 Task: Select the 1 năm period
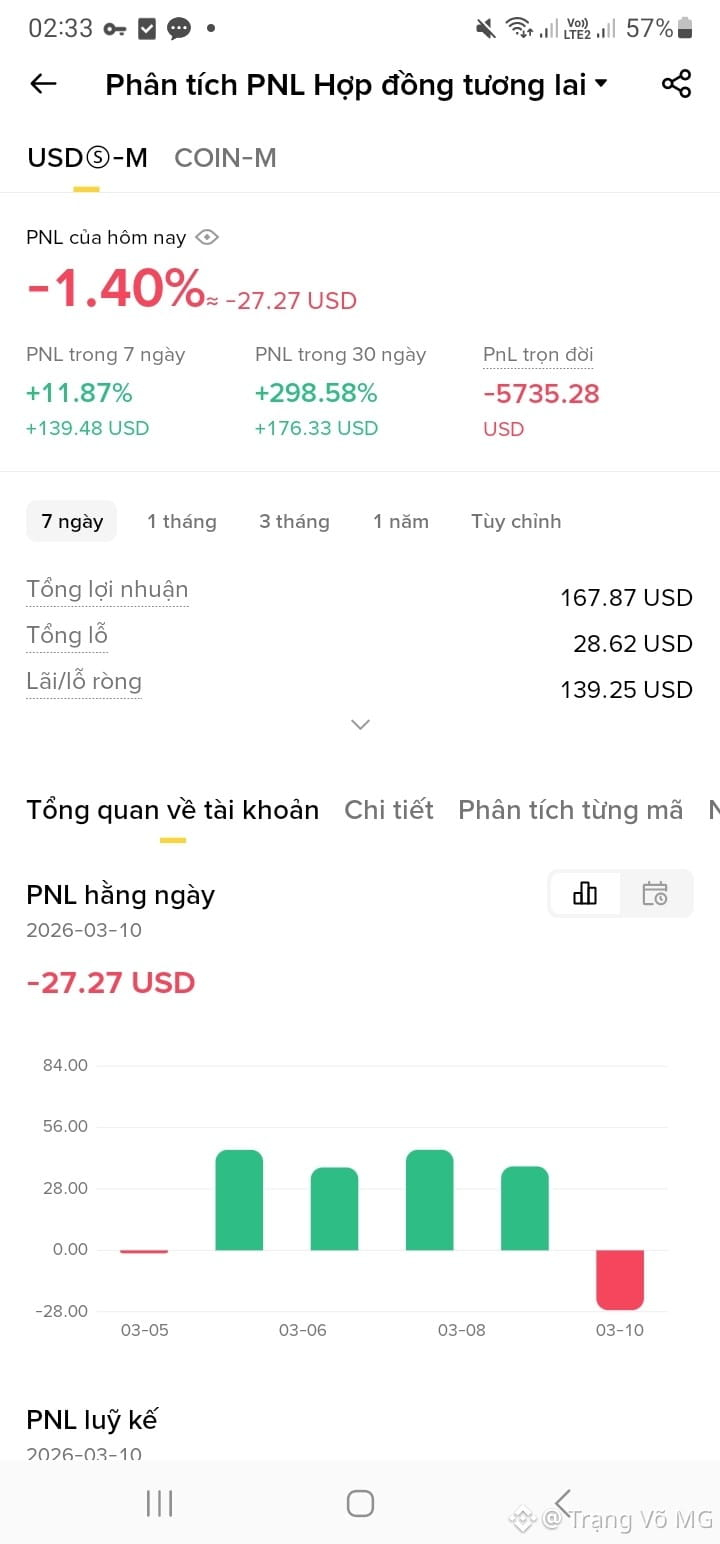tap(401, 521)
